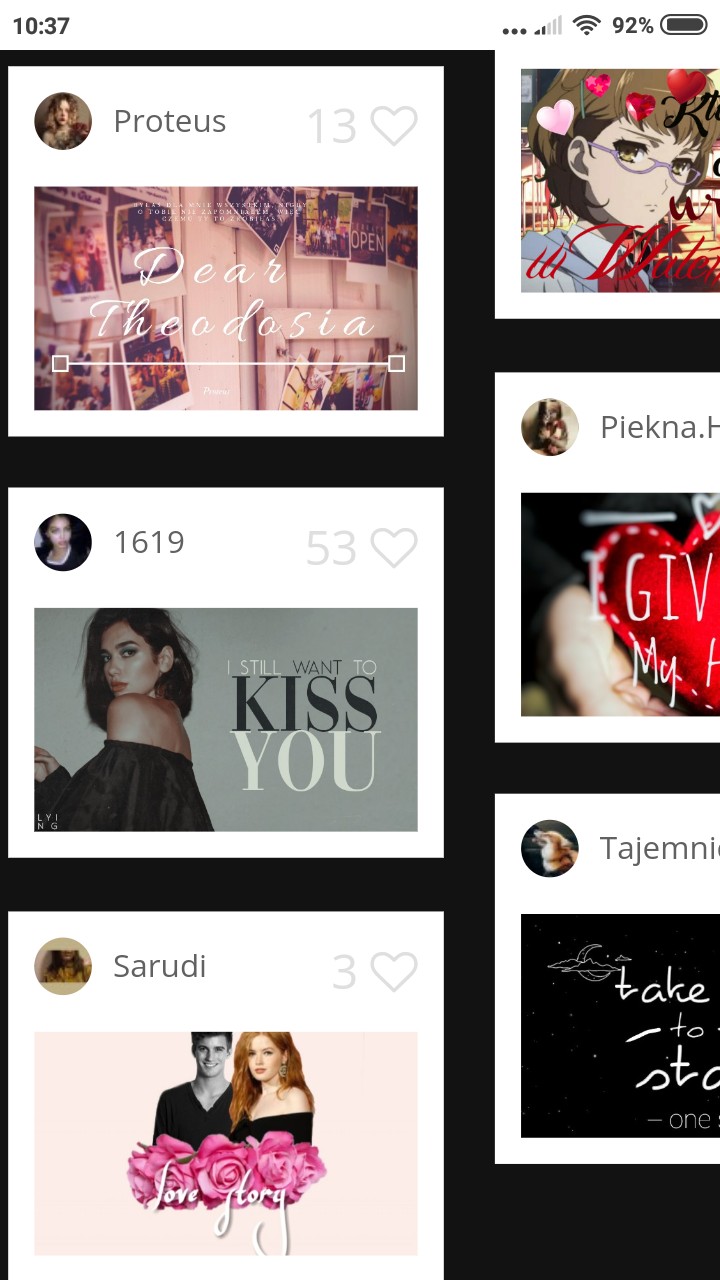Open the anime girl with glasses image
Image resolution: width=720 pixels, height=1280 pixels.
(620, 180)
